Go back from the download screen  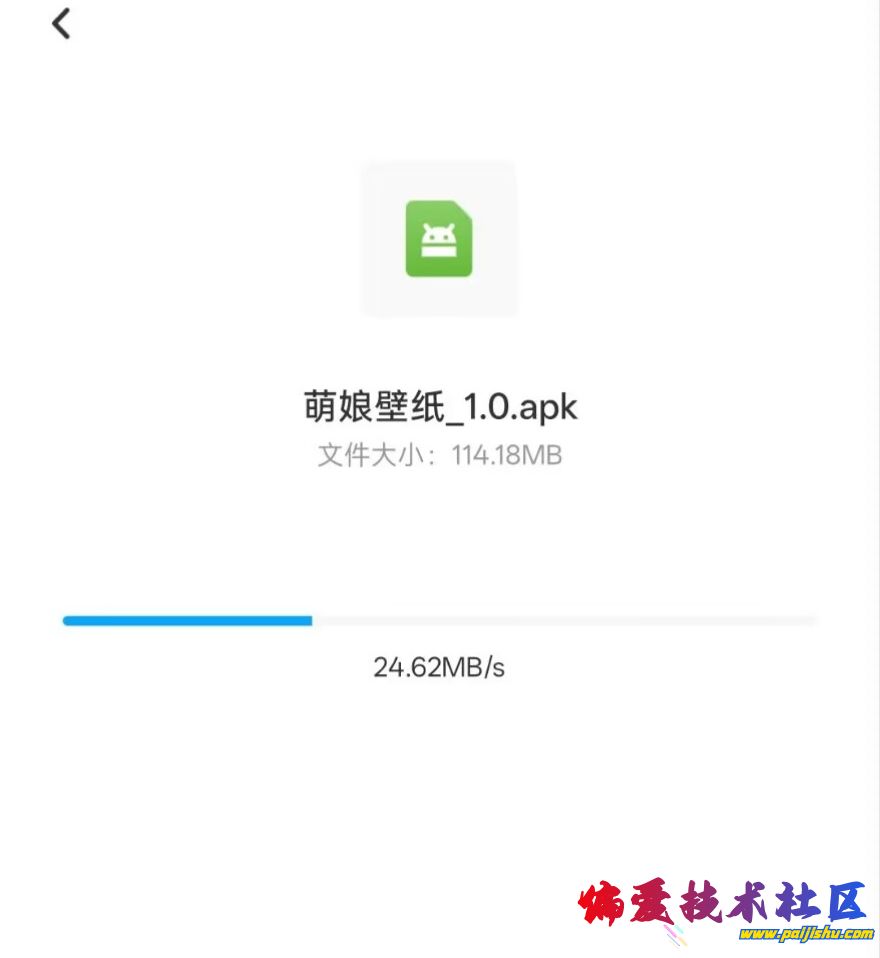[62, 24]
